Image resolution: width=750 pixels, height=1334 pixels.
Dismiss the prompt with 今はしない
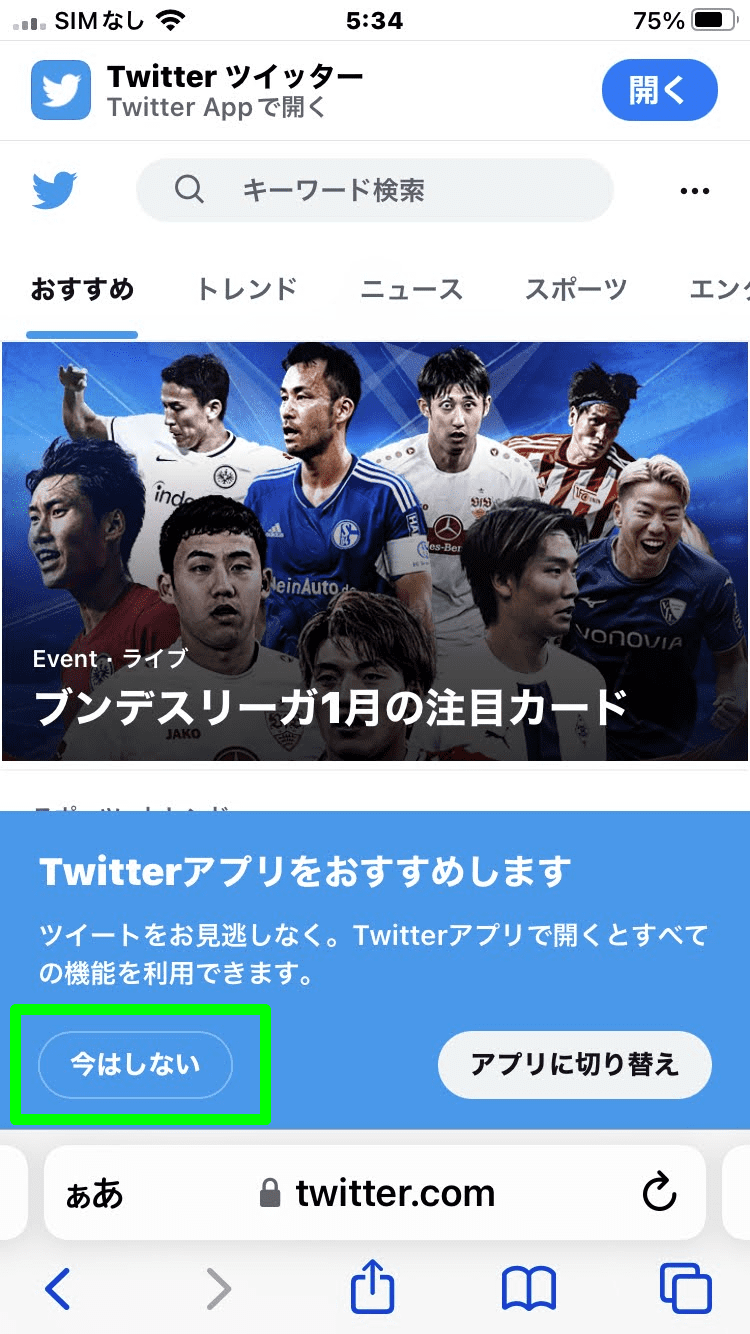[x=135, y=1064]
